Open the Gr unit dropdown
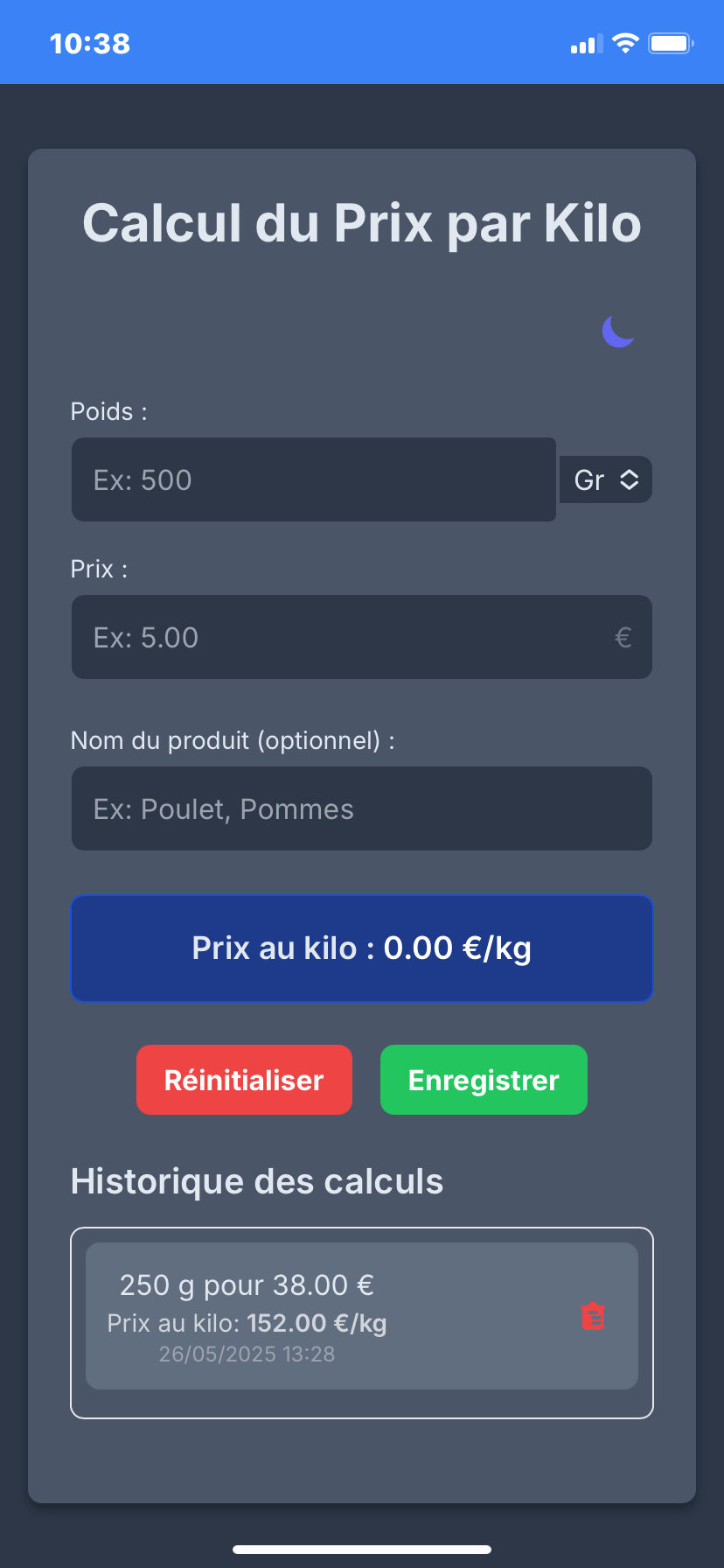 point(606,479)
